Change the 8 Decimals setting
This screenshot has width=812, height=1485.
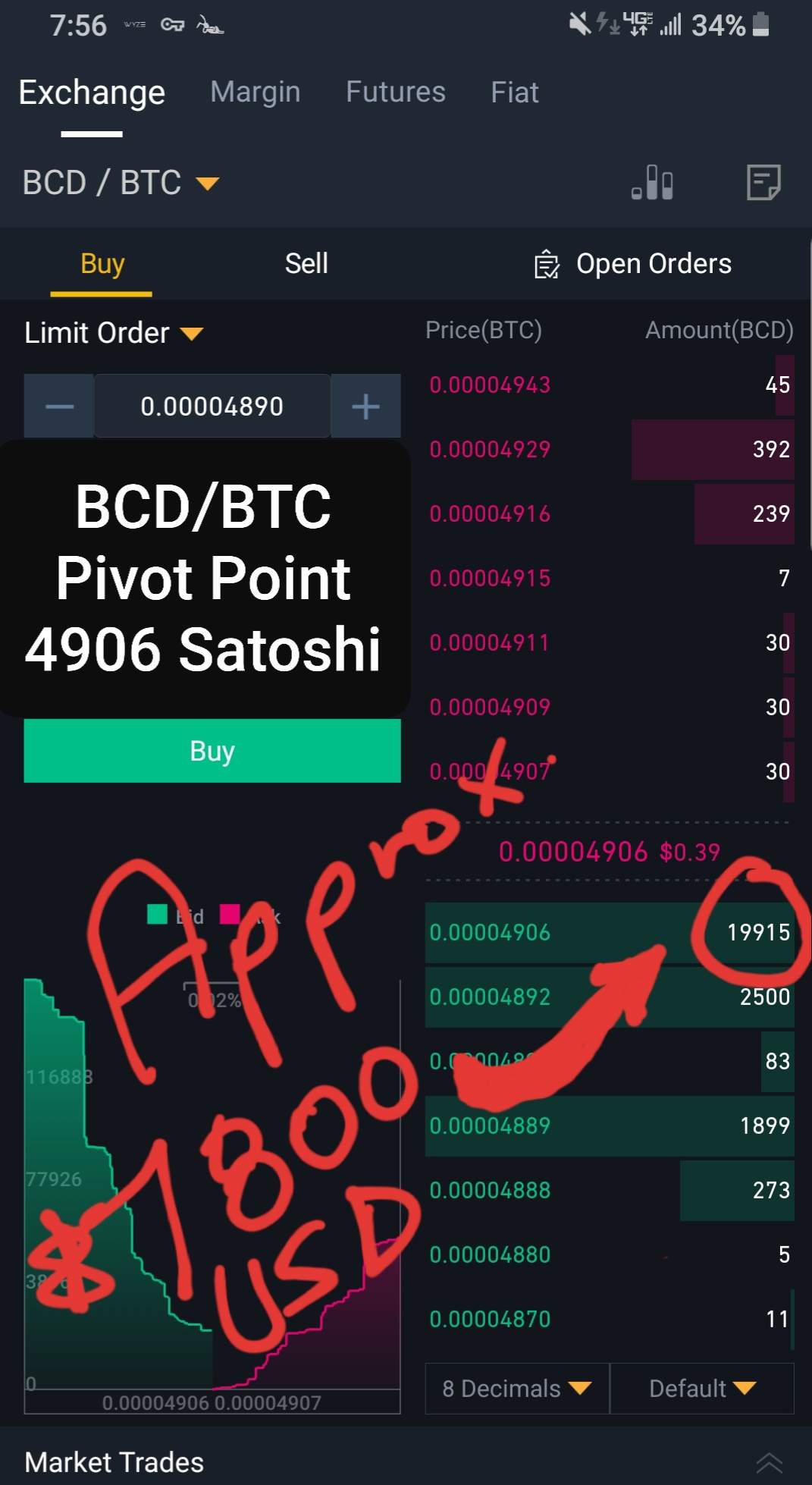tap(517, 1389)
